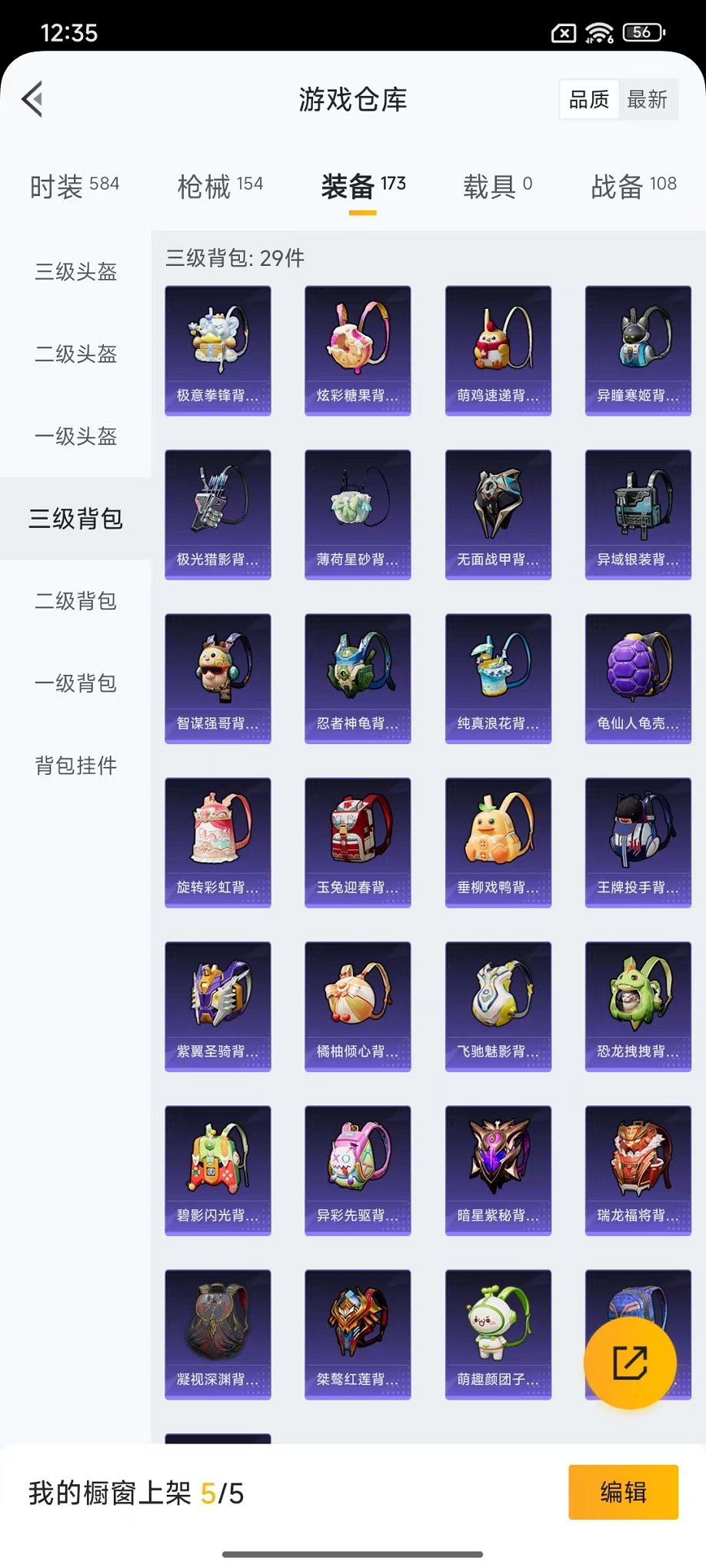Image resolution: width=706 pixels, height=1568 pixels.
Task: Show 二级背包 items
Action: [x=75, y=601]
